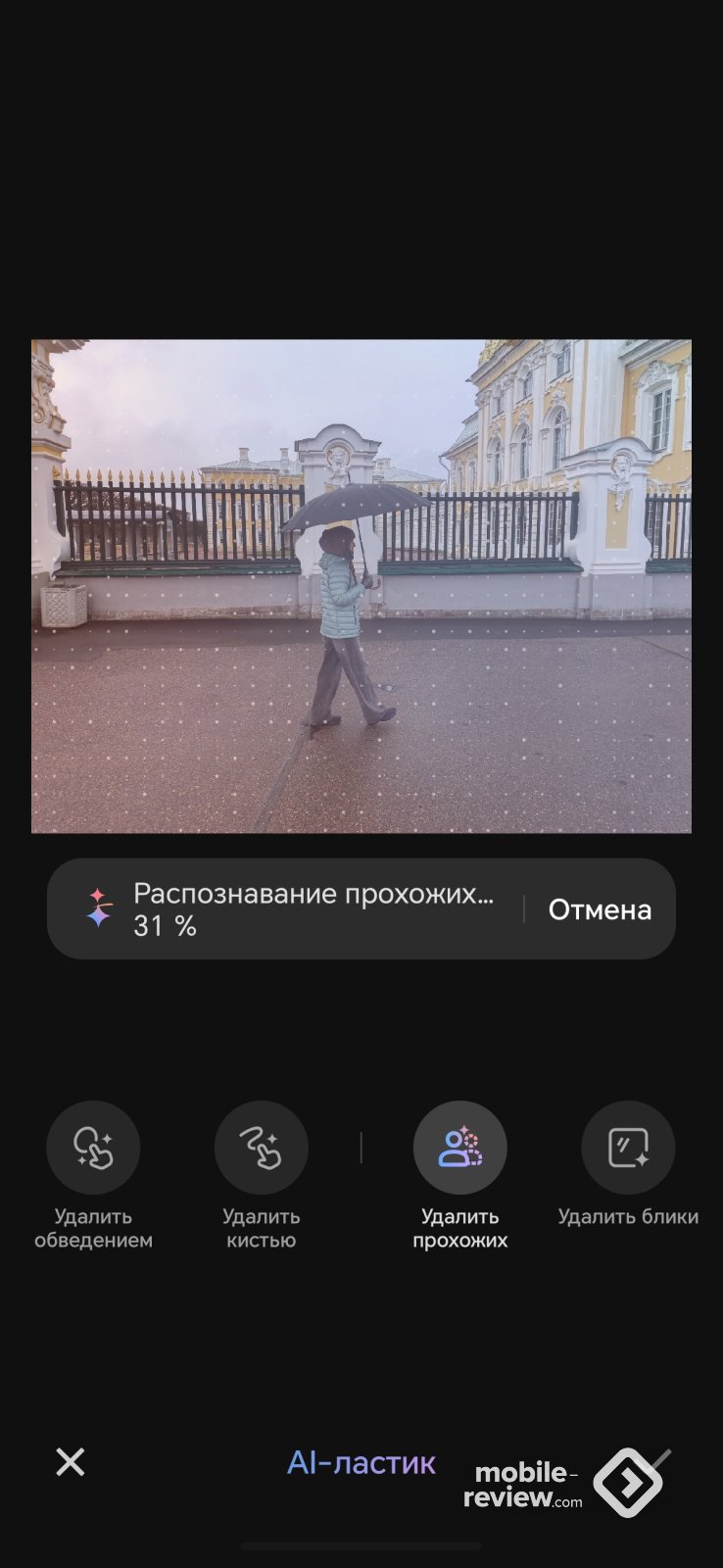The height and width of the screenshot is (1568, 723).
Task: Select Удалить блики tool
Action: pyautogui.click(x=628, y=1148)
